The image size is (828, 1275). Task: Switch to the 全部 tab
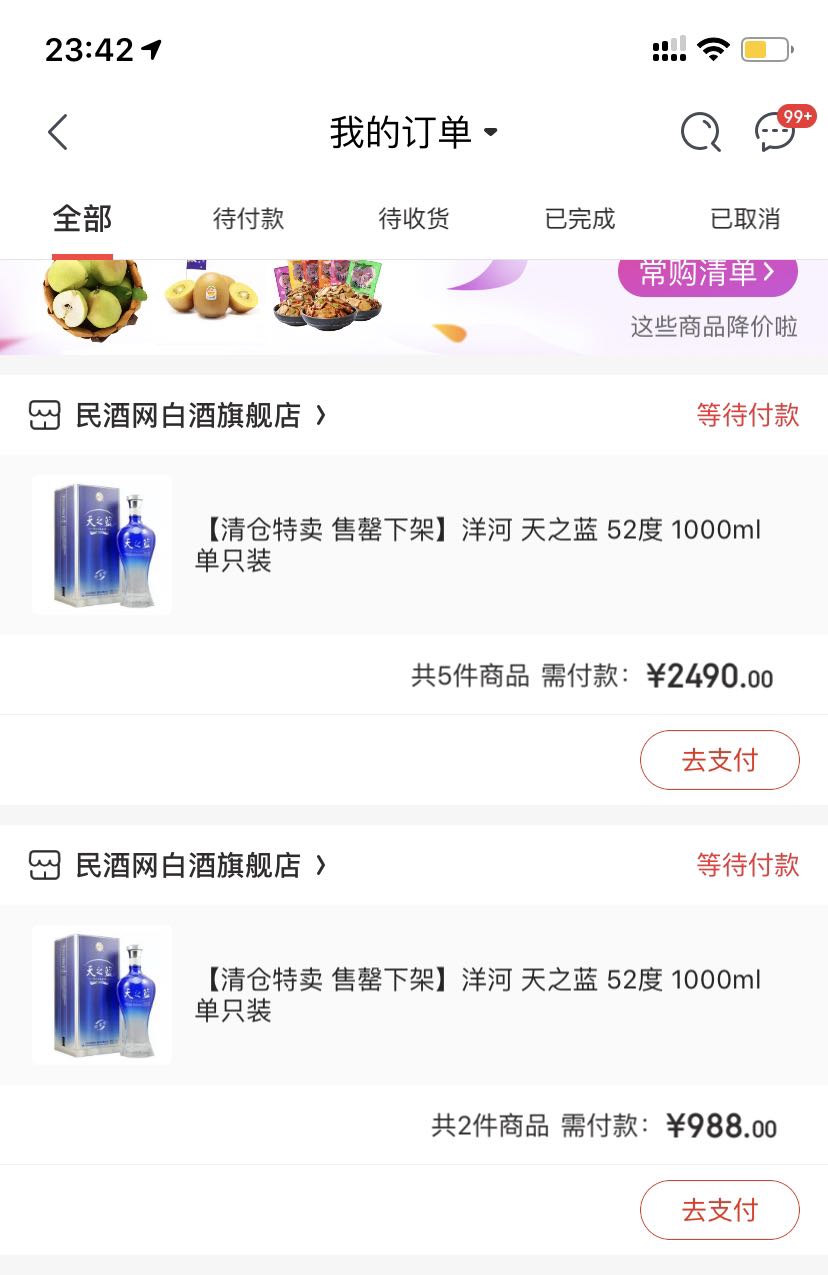coord(82,219)
